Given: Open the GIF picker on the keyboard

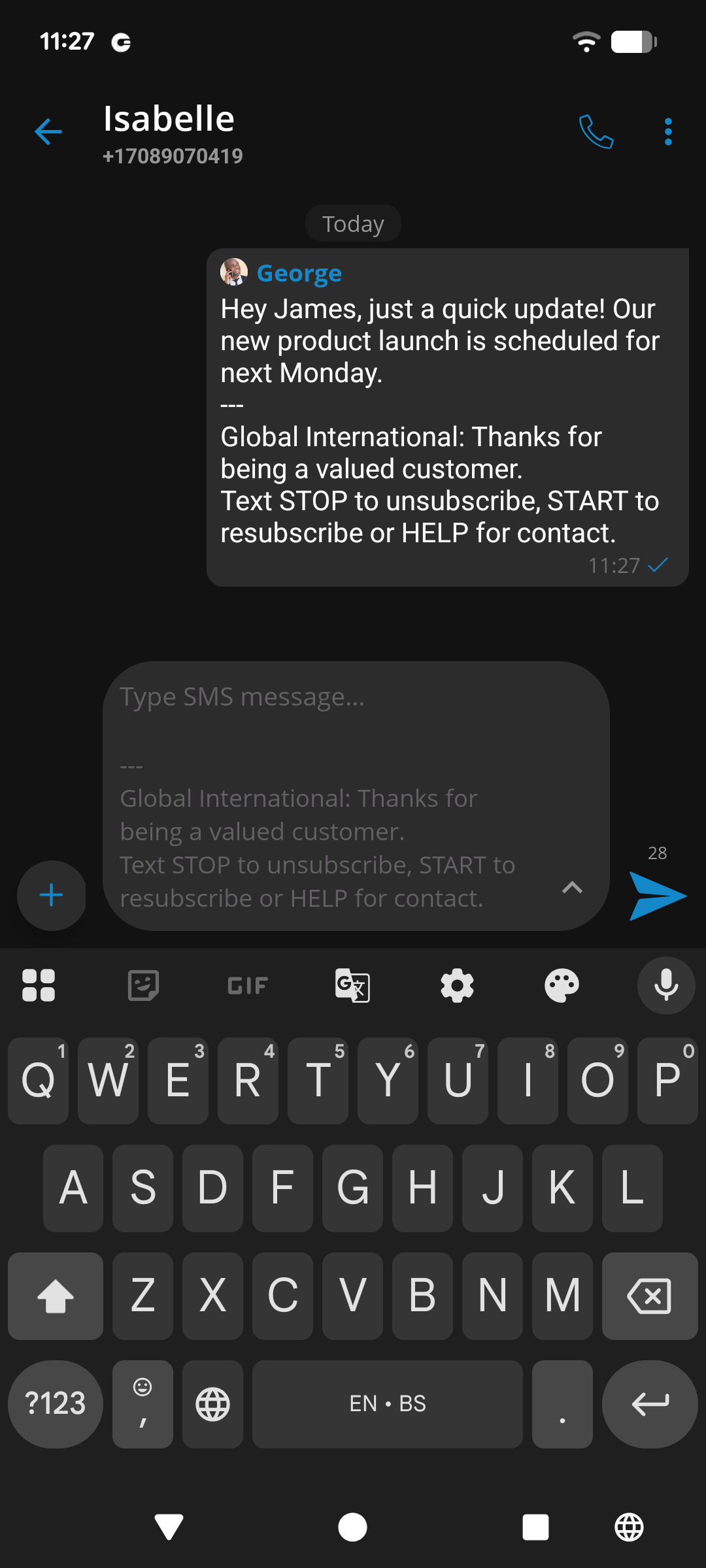Looking at the screenshot, I should [x=247, y=985].
